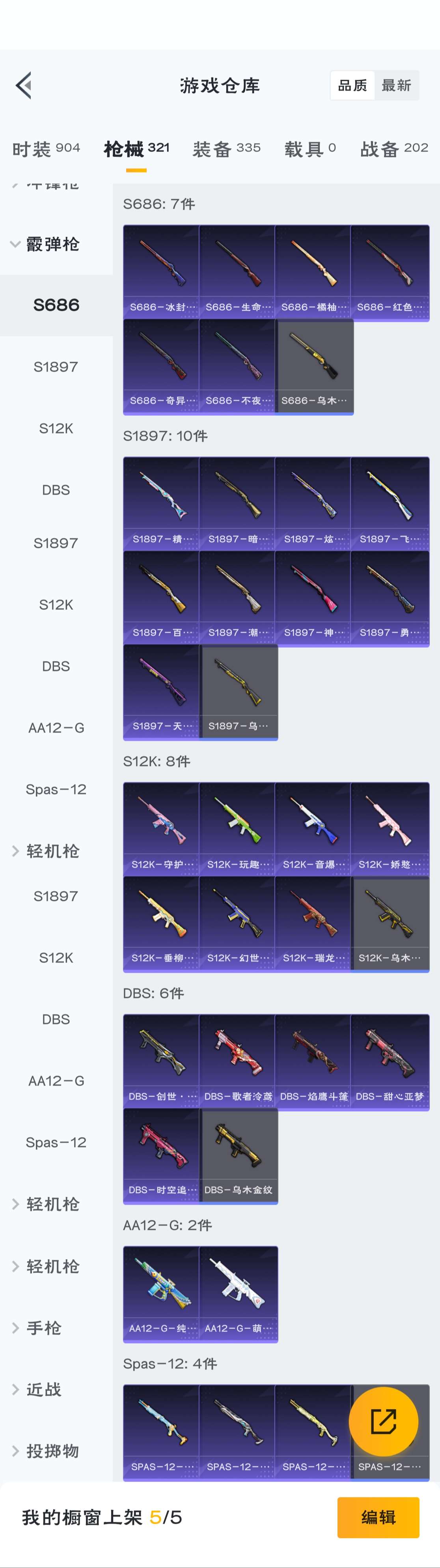This screenshot has height=1568, width=440.
Task: Sort by 最新
Action: (396, 85)
